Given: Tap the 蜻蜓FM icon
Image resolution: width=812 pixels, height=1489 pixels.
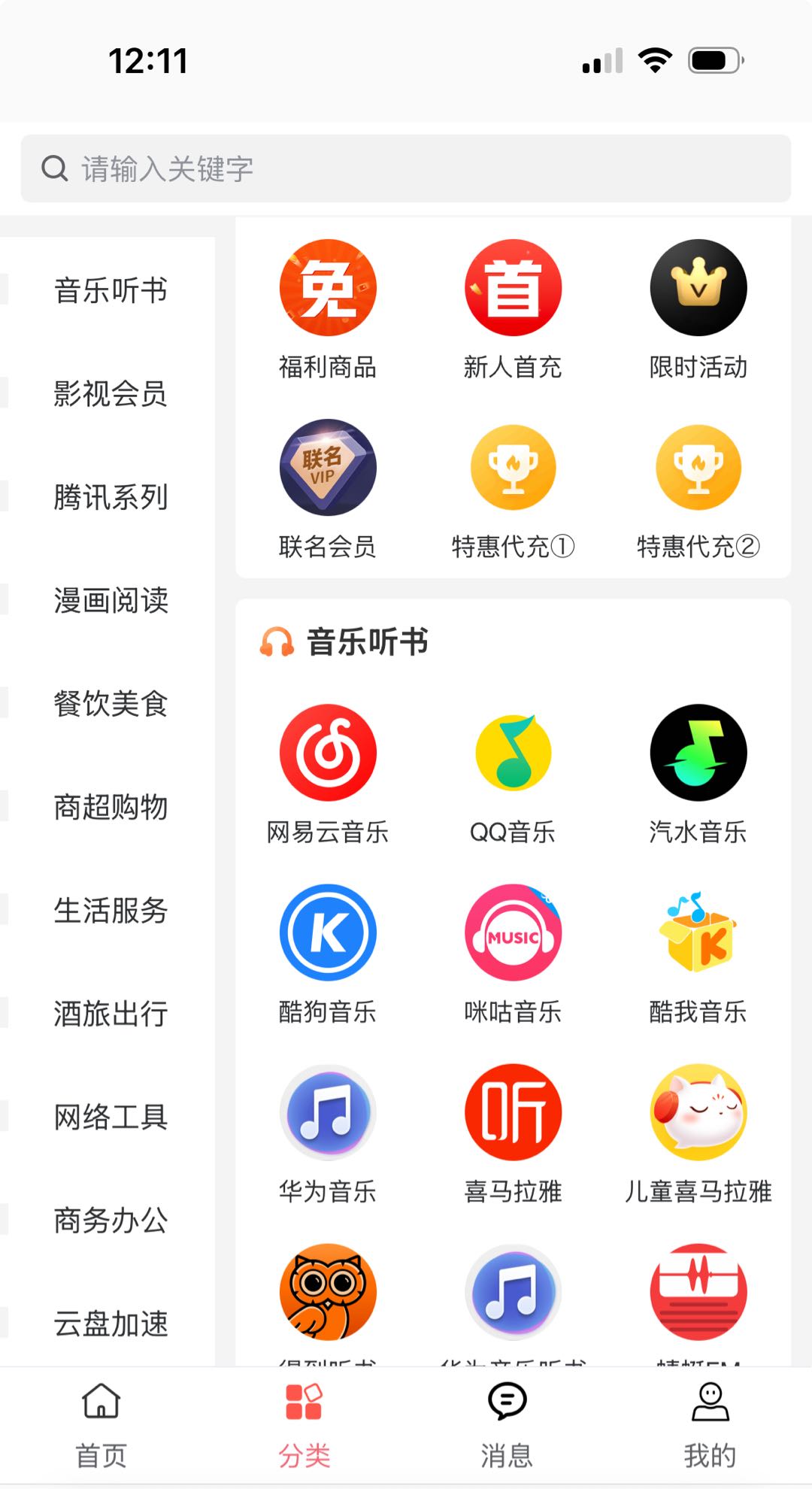Looking at the screenshot, I should [x=698, y=1292].
